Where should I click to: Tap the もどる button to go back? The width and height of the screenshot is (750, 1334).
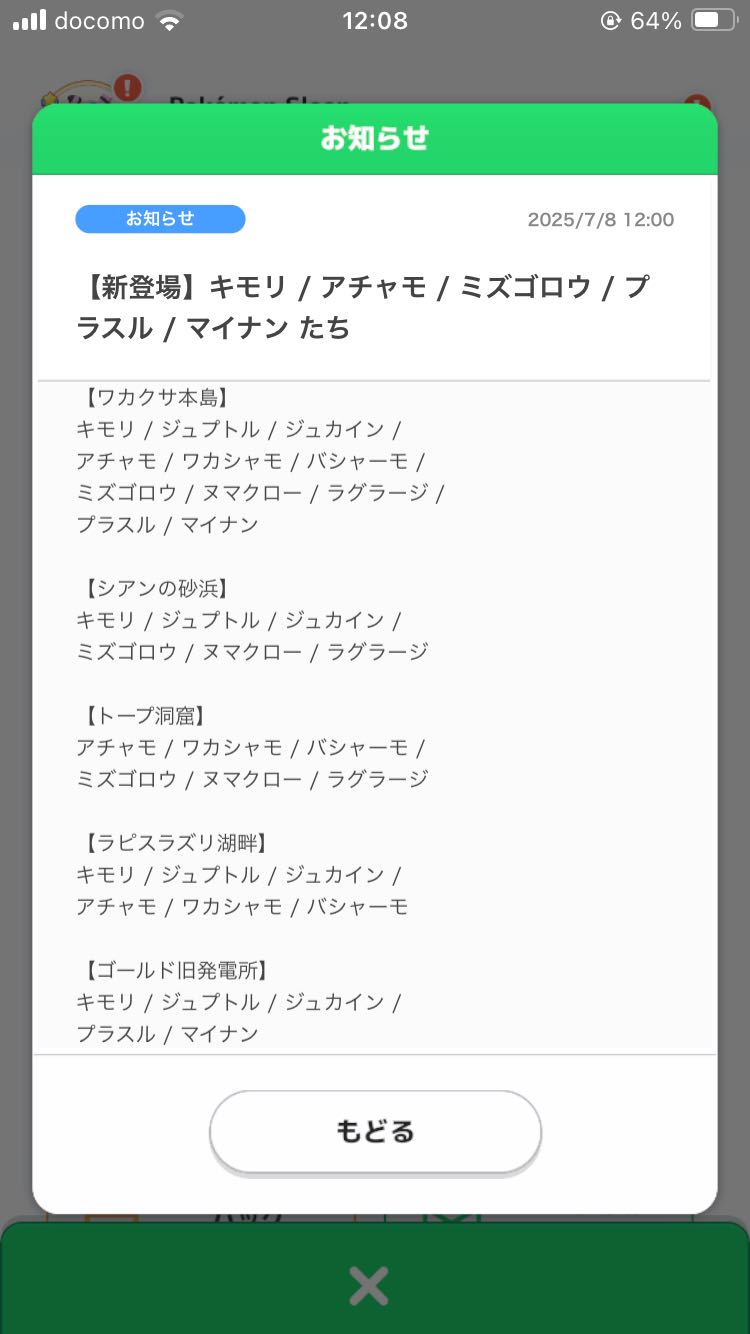[x=375, y=1131]
